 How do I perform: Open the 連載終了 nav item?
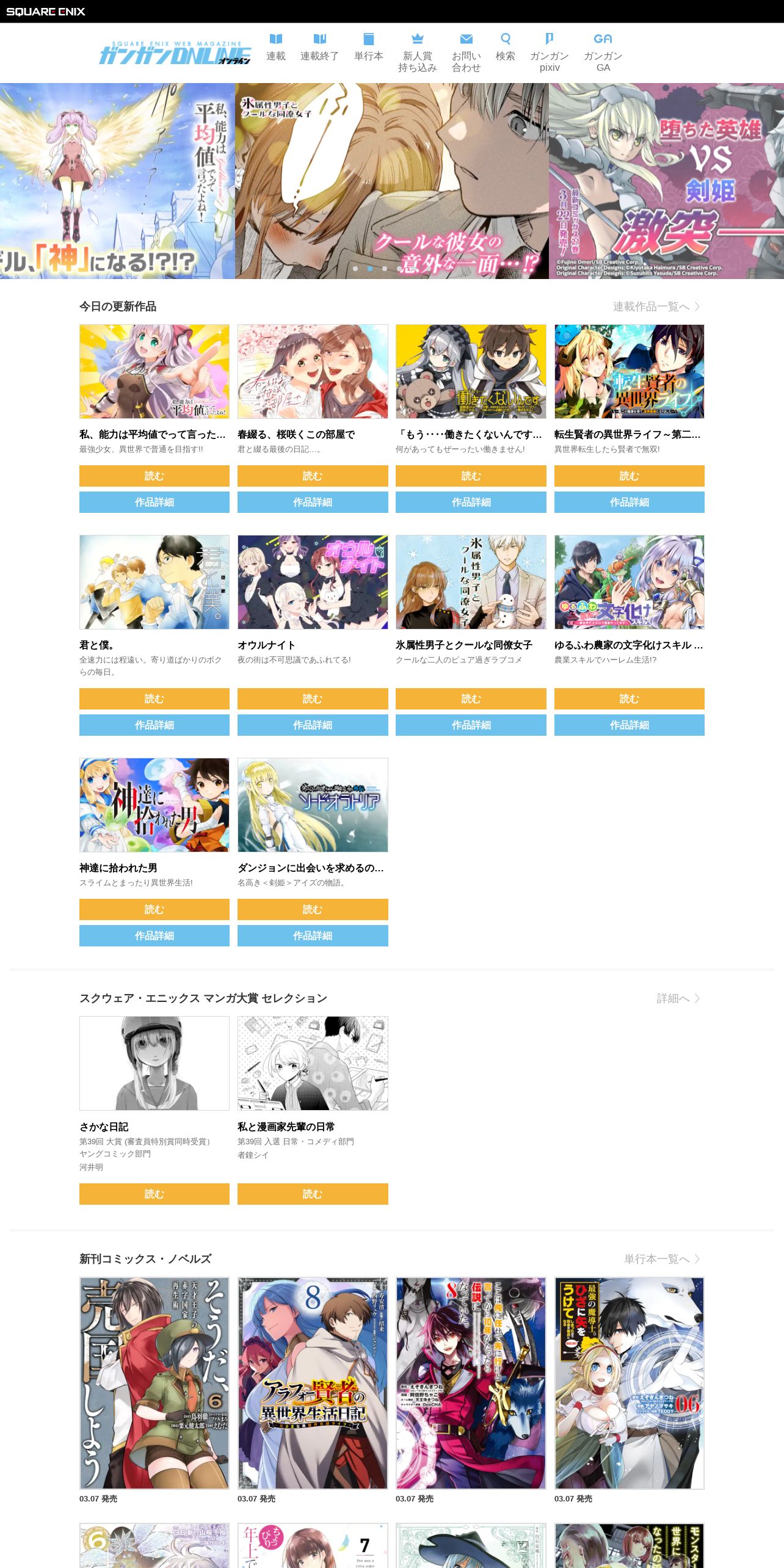tap(319, 48)
